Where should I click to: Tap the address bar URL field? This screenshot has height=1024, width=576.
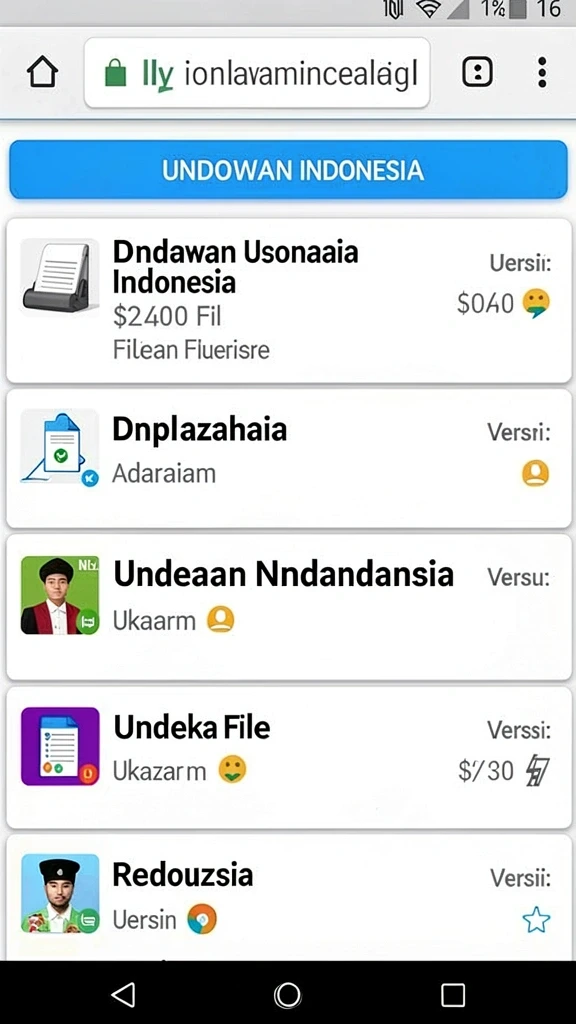click(x=257, y=73)
